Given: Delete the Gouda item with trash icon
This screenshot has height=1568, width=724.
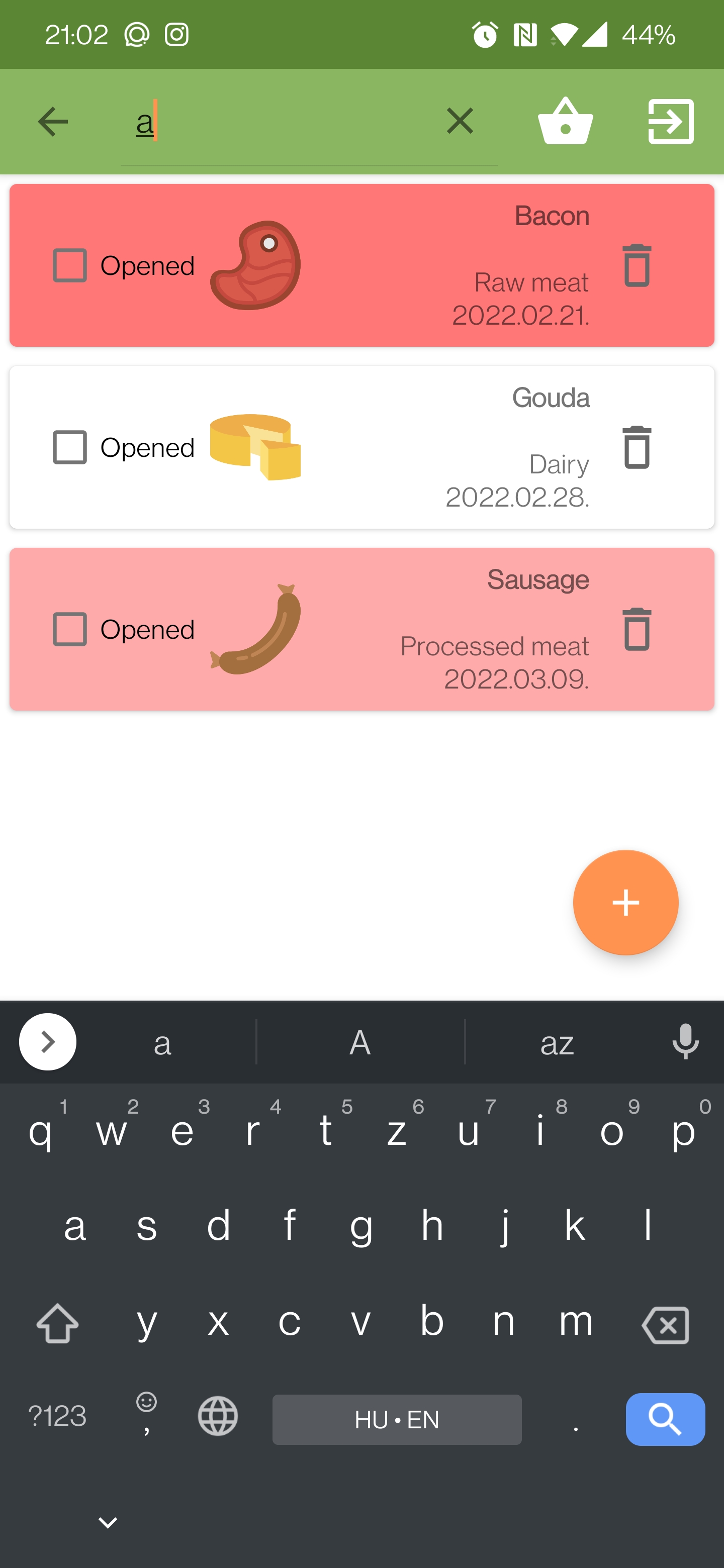Looking at the screenshot, I should [637, 447].
